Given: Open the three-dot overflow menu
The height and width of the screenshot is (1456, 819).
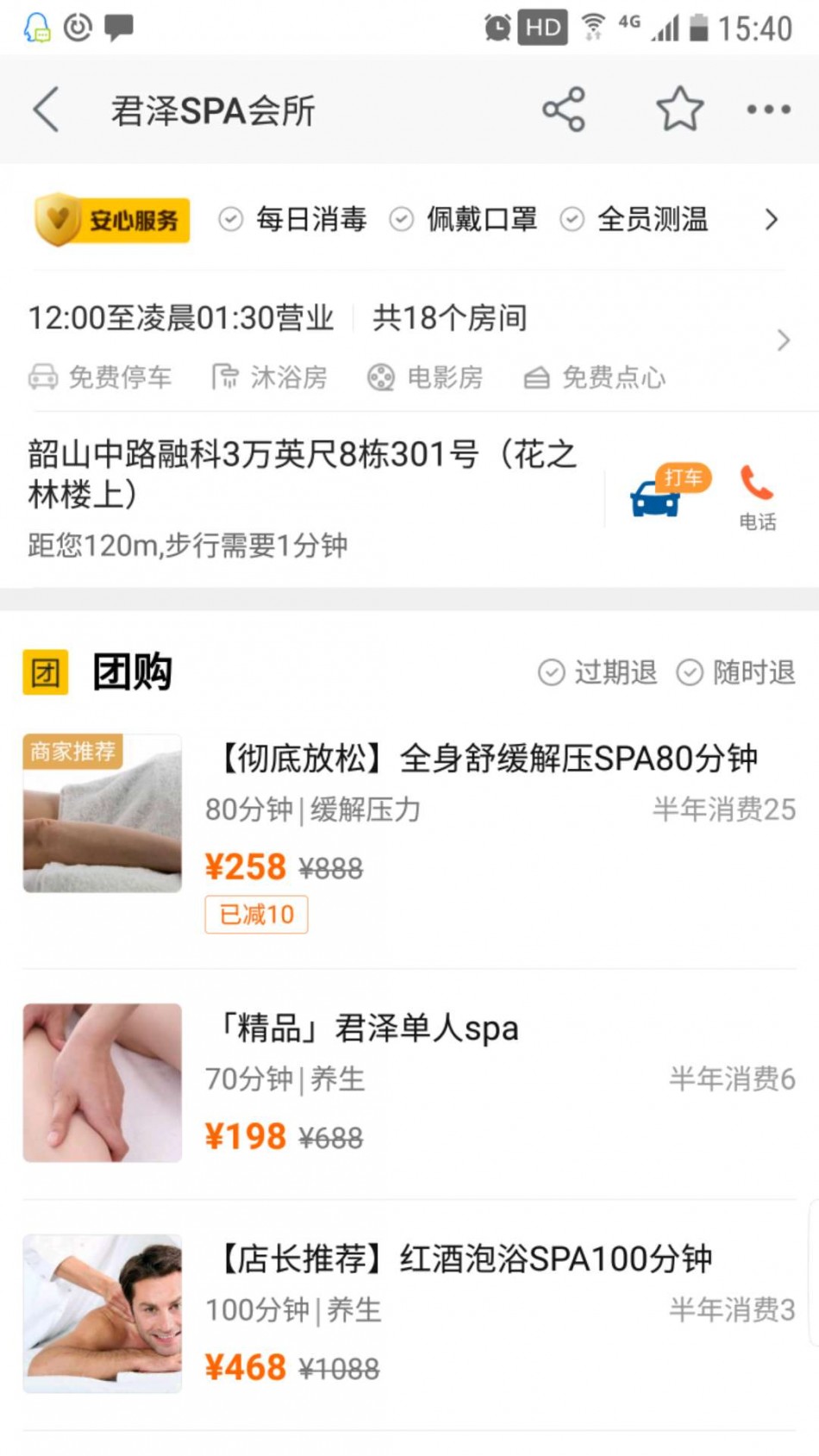Looking at the screenshot, I should click(x=768, y=109).
